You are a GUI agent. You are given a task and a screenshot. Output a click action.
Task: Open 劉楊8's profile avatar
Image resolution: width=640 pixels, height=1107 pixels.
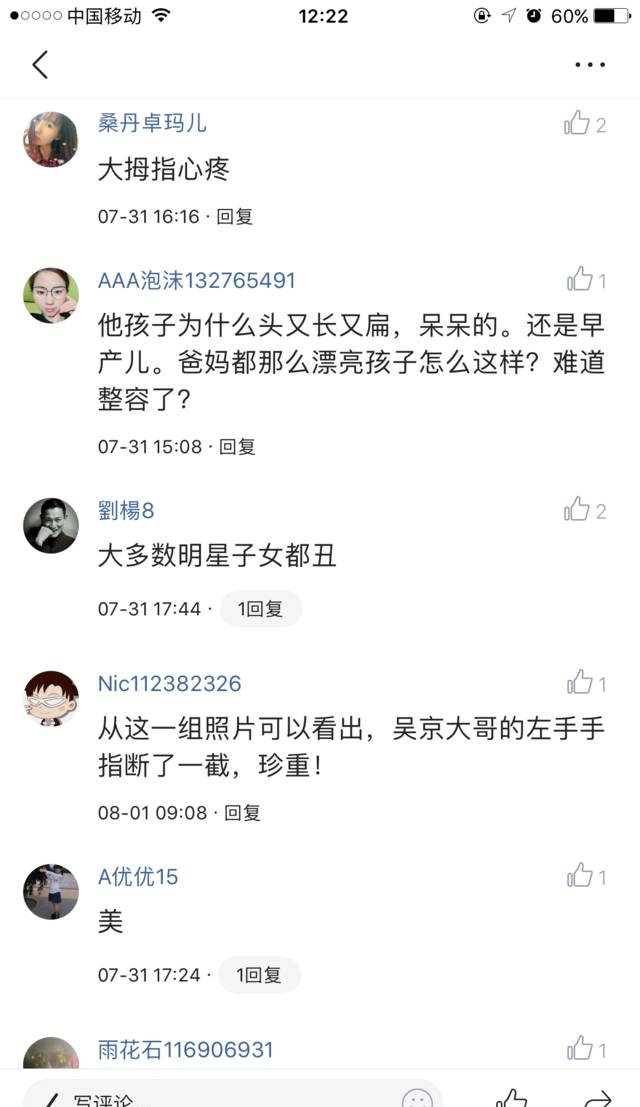coord(51,526)
